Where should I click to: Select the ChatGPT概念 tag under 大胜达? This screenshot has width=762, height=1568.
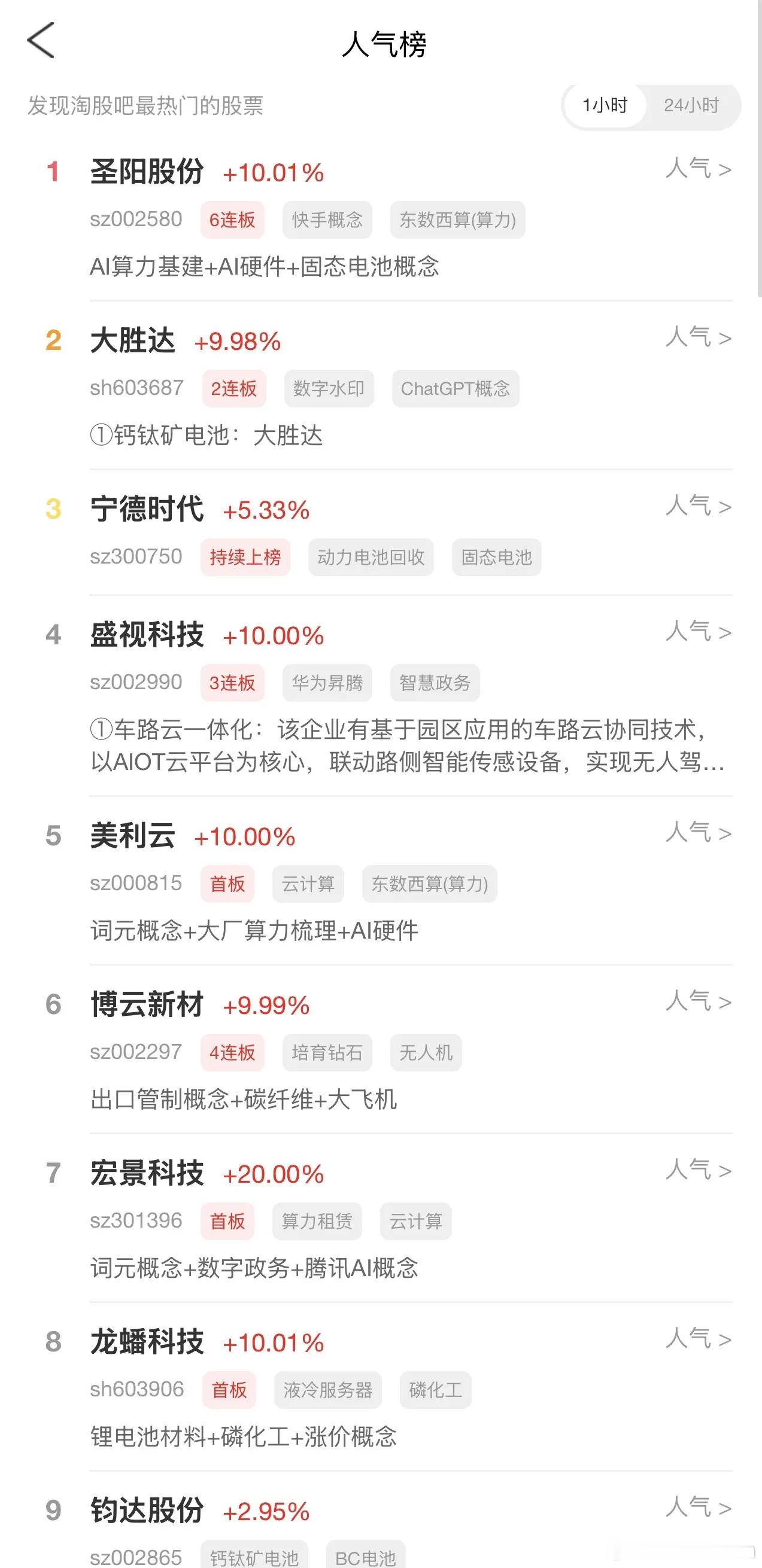pyautogui.click(x=456, y=388)
